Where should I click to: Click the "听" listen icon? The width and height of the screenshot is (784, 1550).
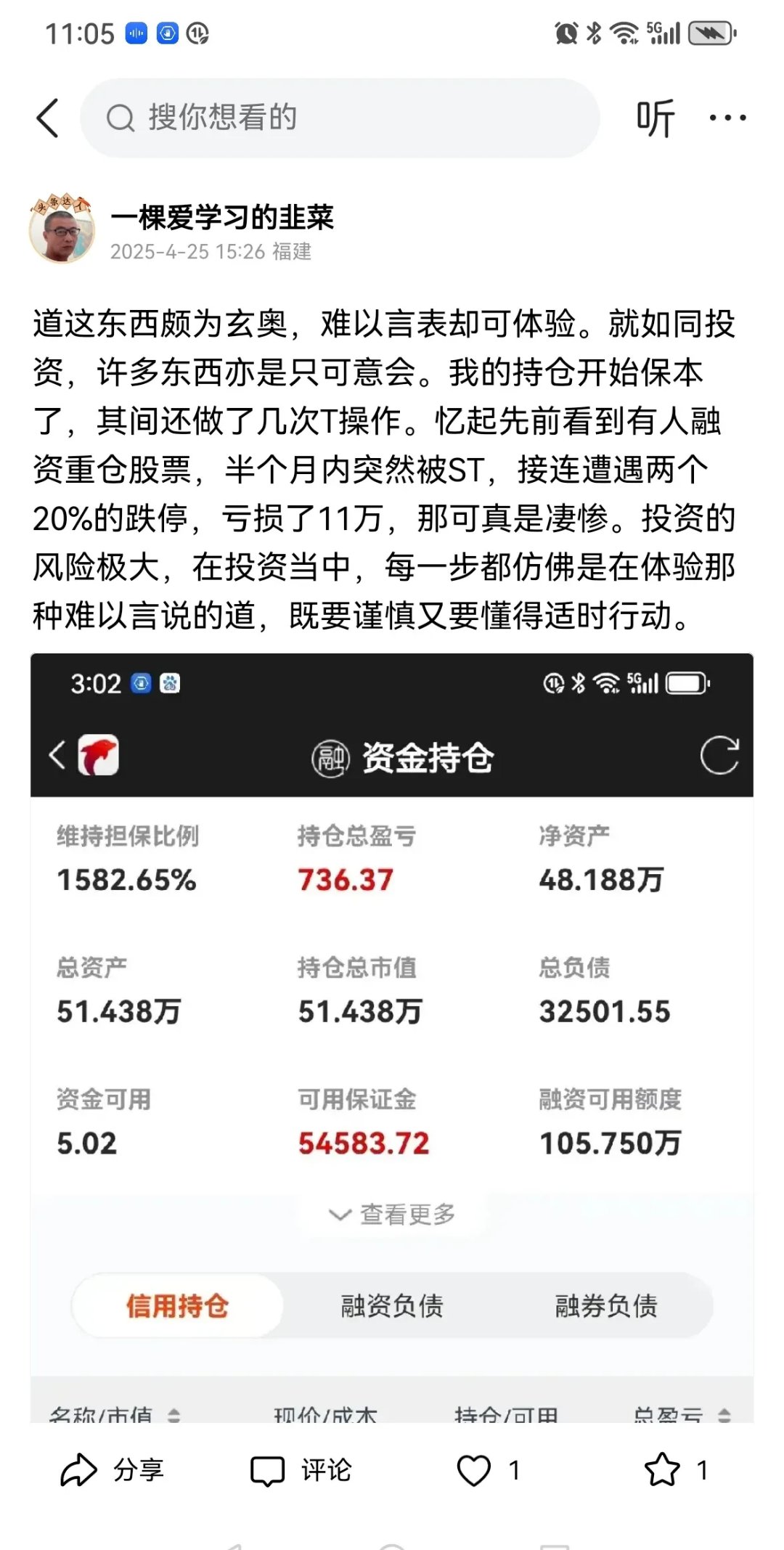pos(656,118)
